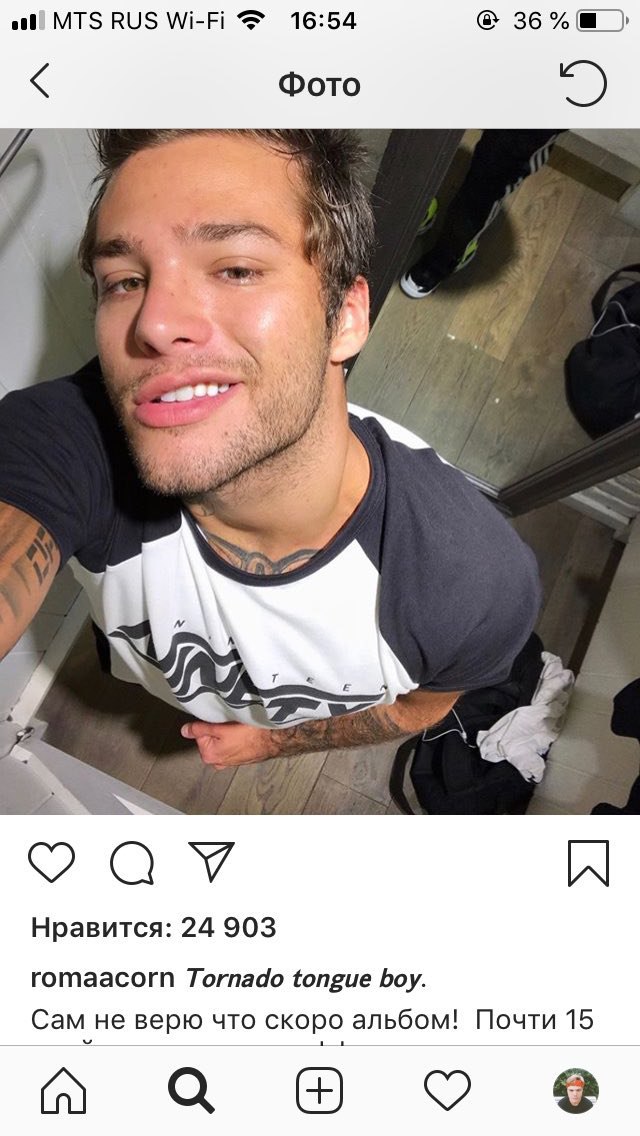Save the post to bookmarks
640x1136 pixels.
(x=588, y=862)
